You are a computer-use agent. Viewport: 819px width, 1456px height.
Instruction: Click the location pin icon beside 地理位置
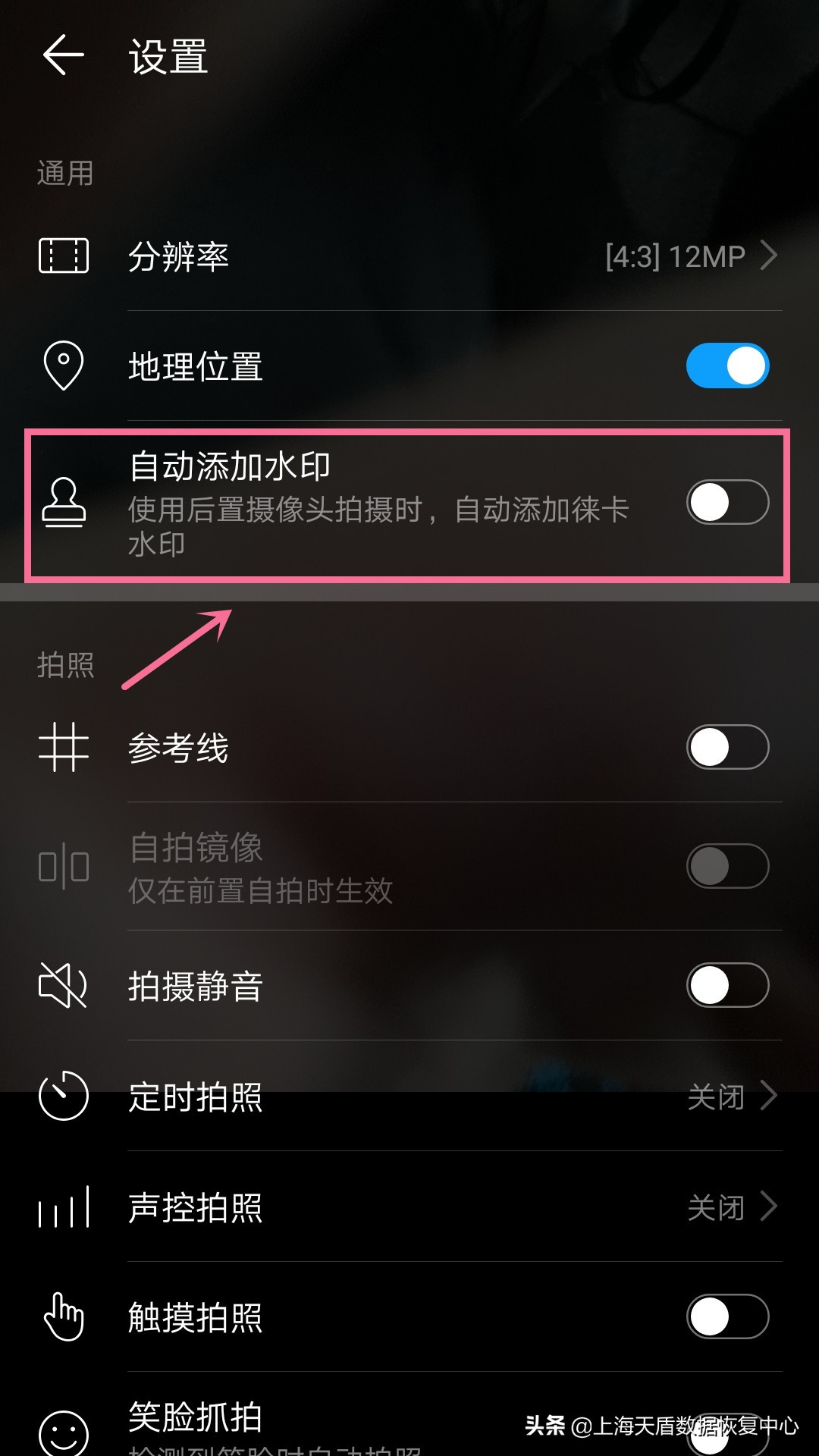tap(64, 366)
